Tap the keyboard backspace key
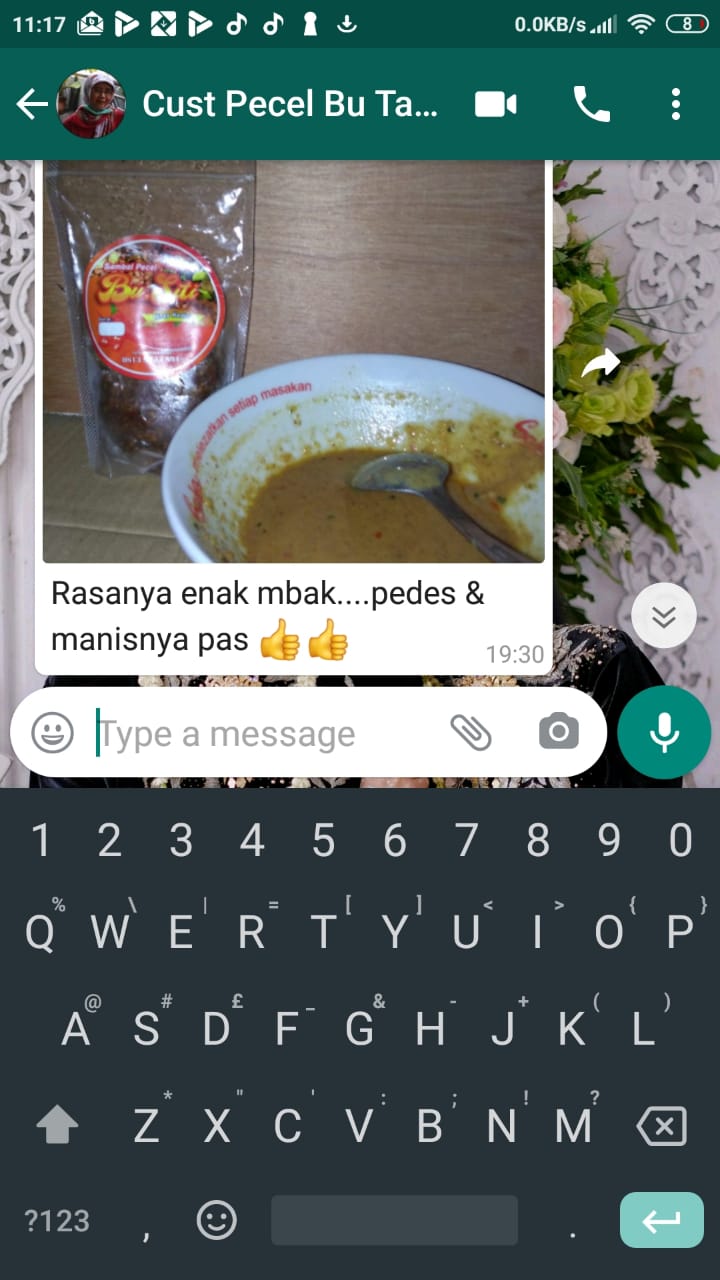The image size is (720, 1280). pyautogui.click(x=661, y=1127)
